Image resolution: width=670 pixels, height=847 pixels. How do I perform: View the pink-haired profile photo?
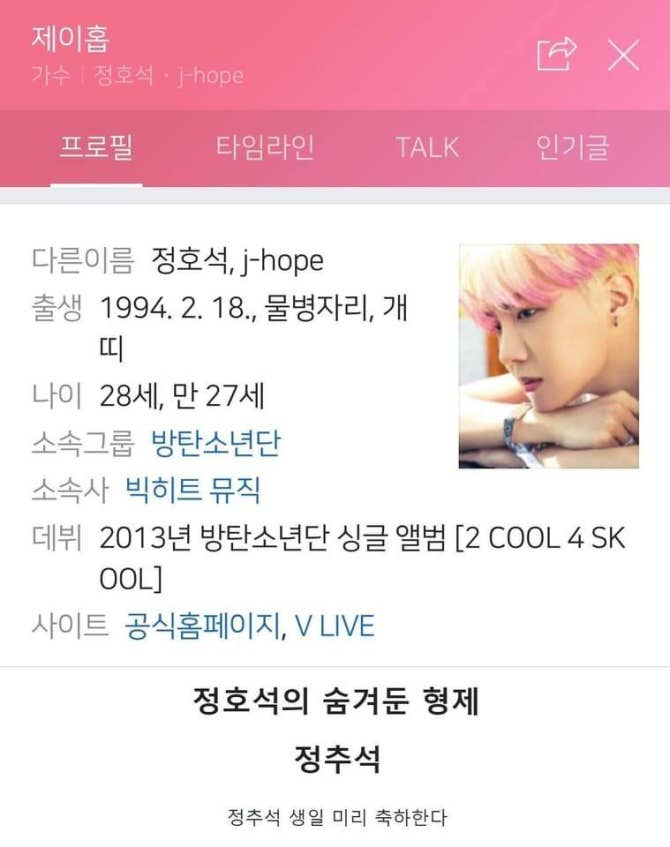[548, 356]
